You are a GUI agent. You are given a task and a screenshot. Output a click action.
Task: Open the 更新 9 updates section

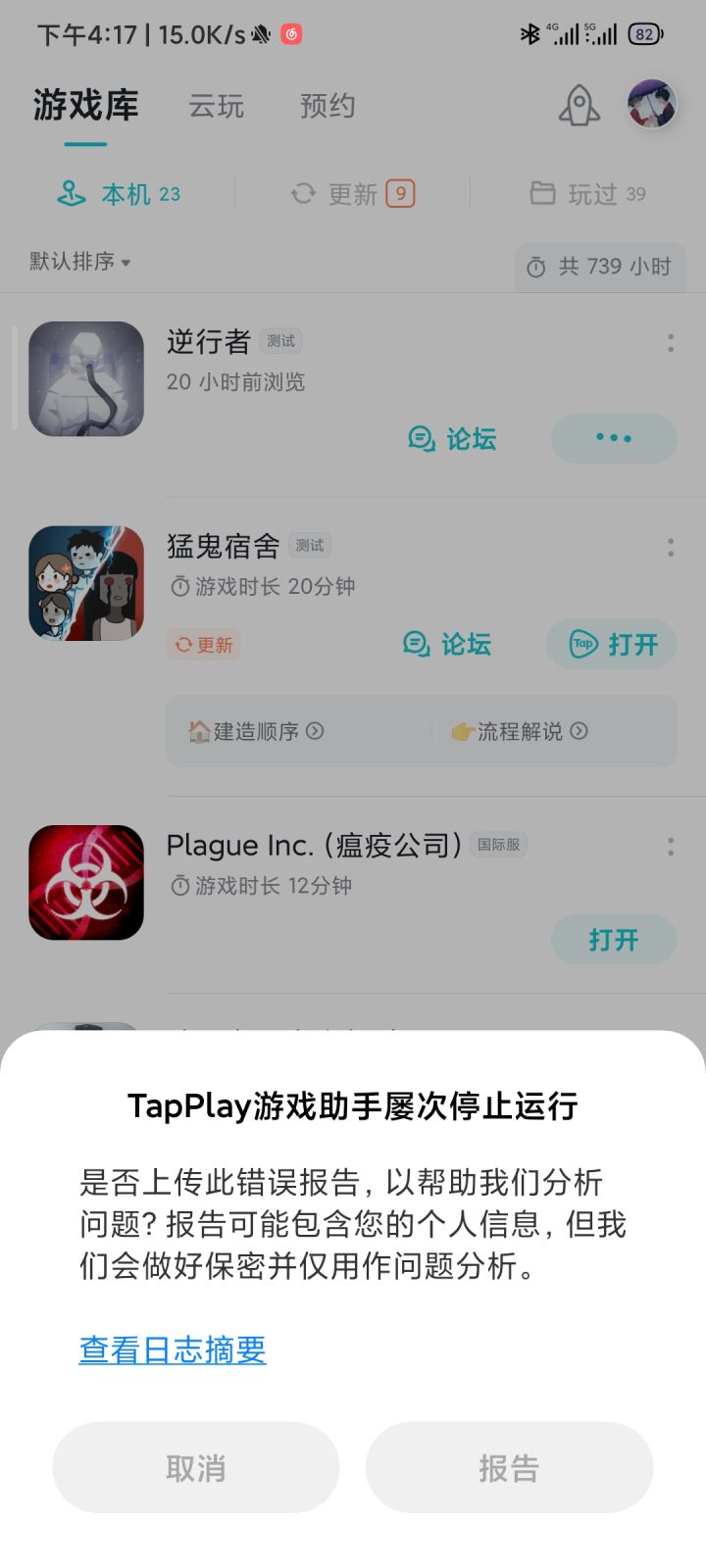tap(354, 193)
